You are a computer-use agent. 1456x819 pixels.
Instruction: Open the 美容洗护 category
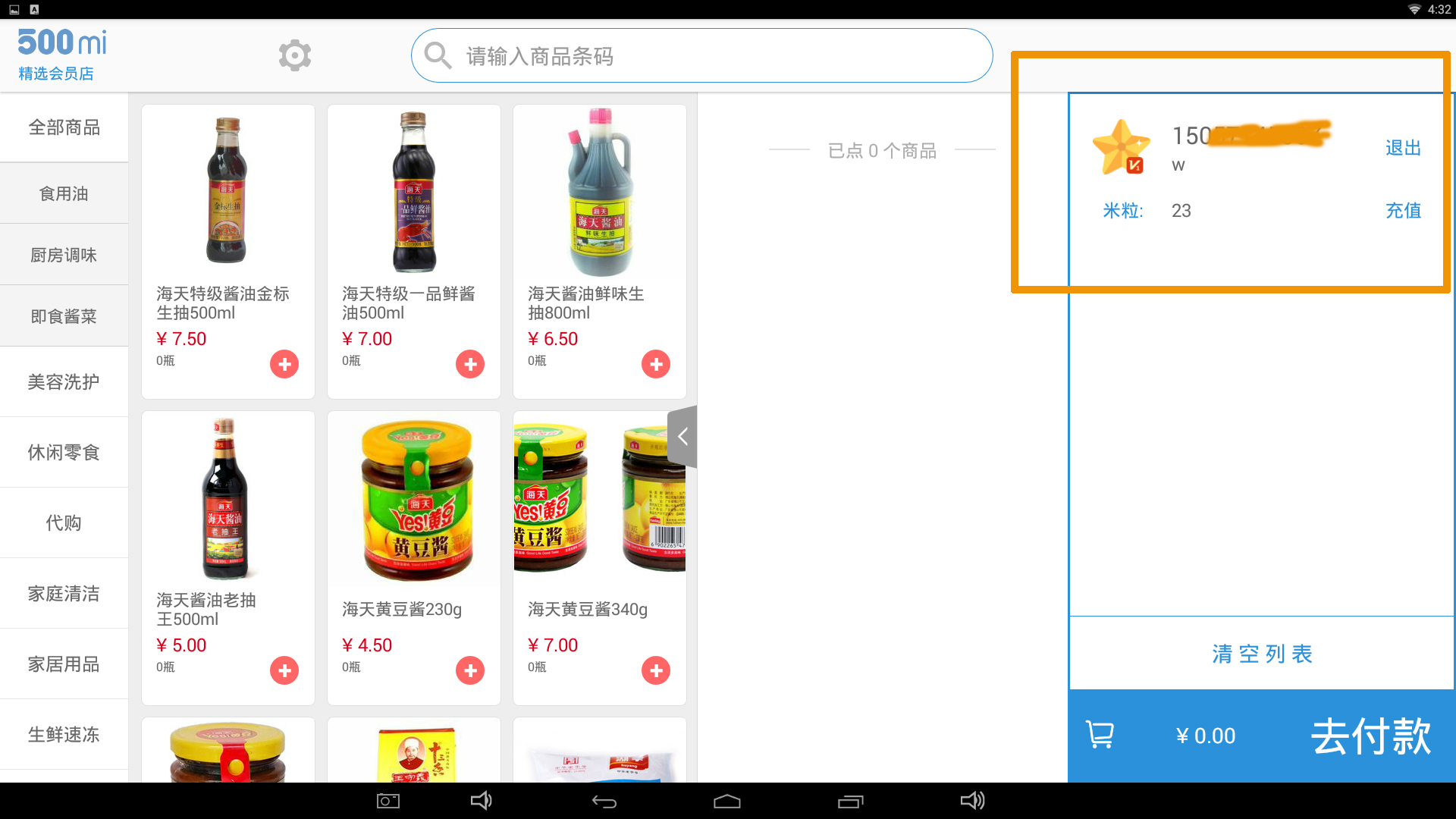pos(64,381)
